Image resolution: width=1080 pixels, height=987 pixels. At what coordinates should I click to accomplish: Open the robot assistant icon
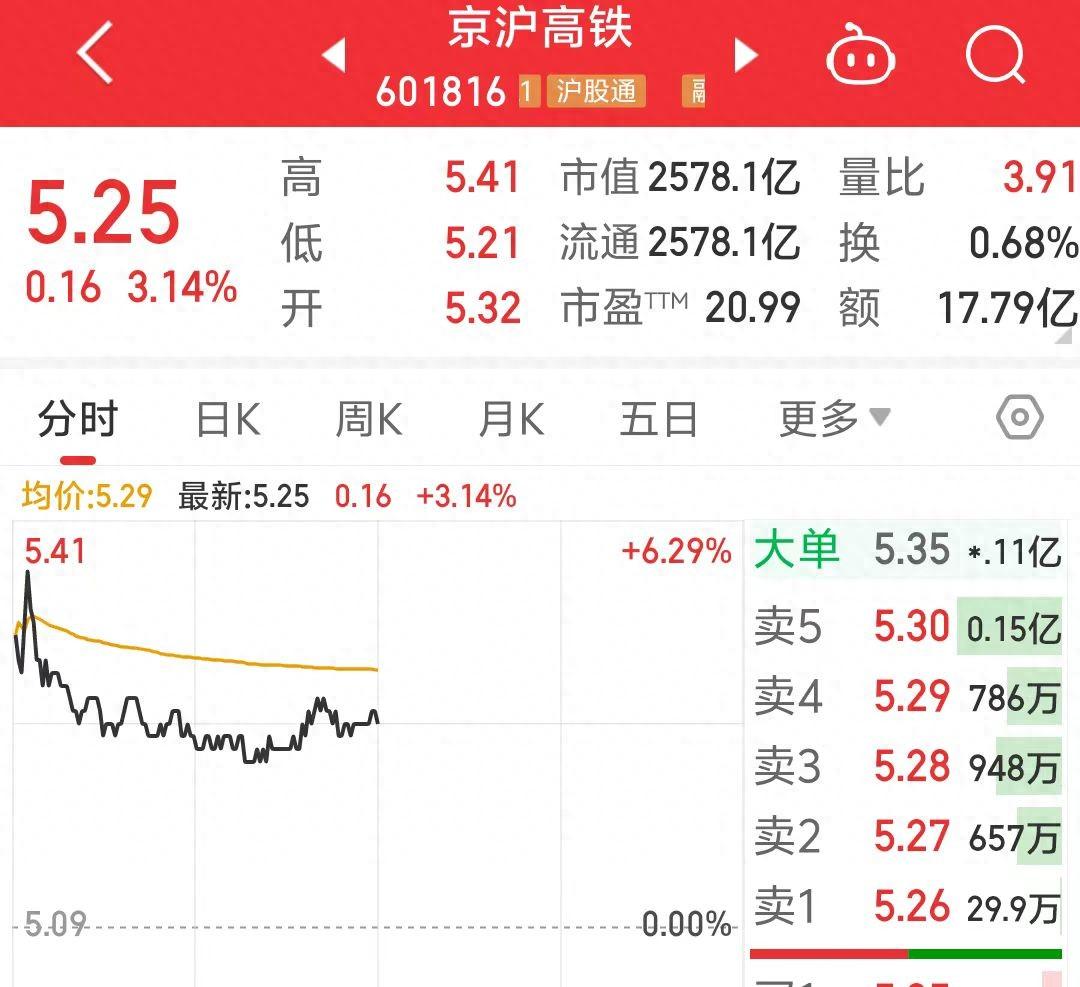coord(860,55)
